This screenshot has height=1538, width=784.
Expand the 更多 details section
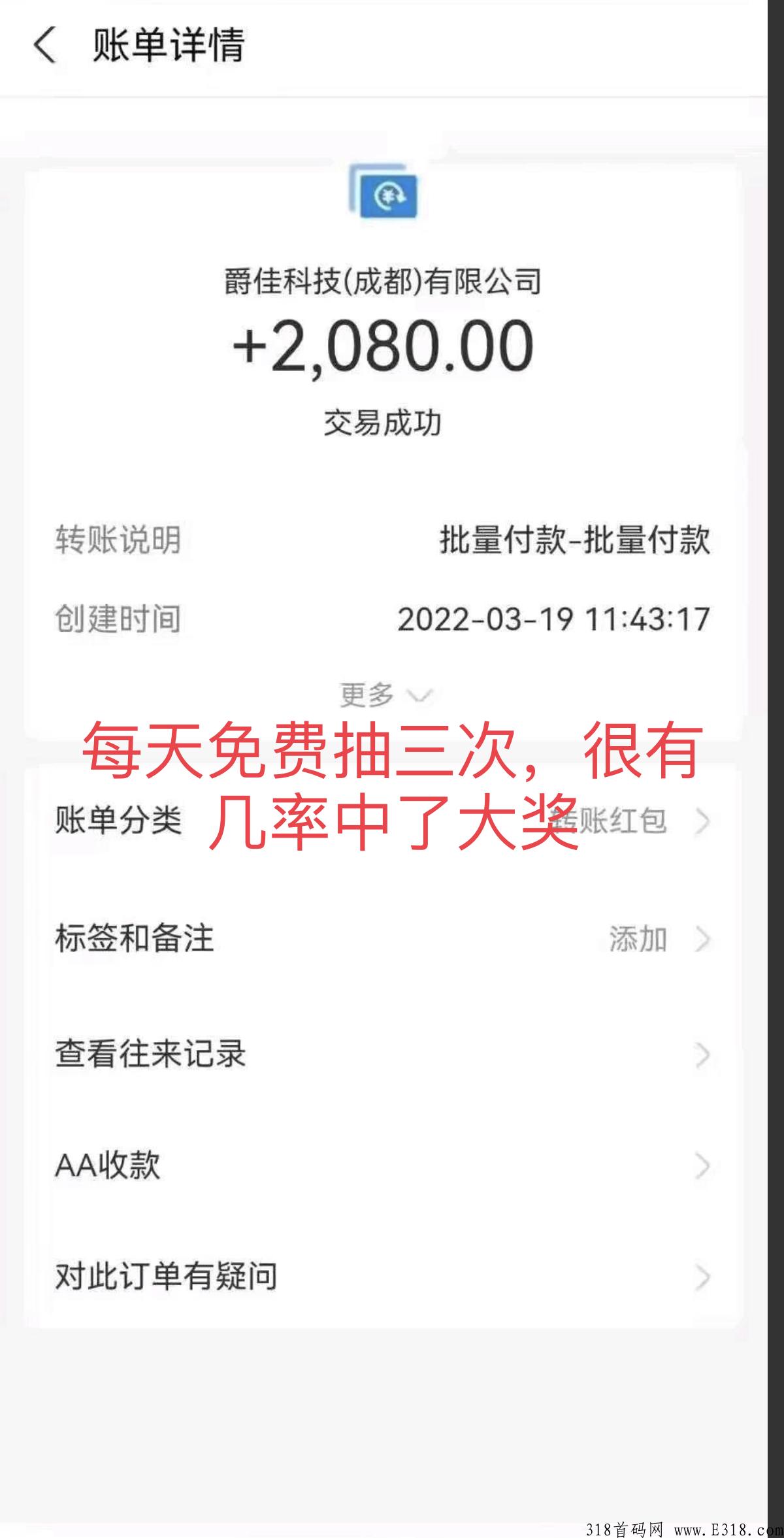385,695
